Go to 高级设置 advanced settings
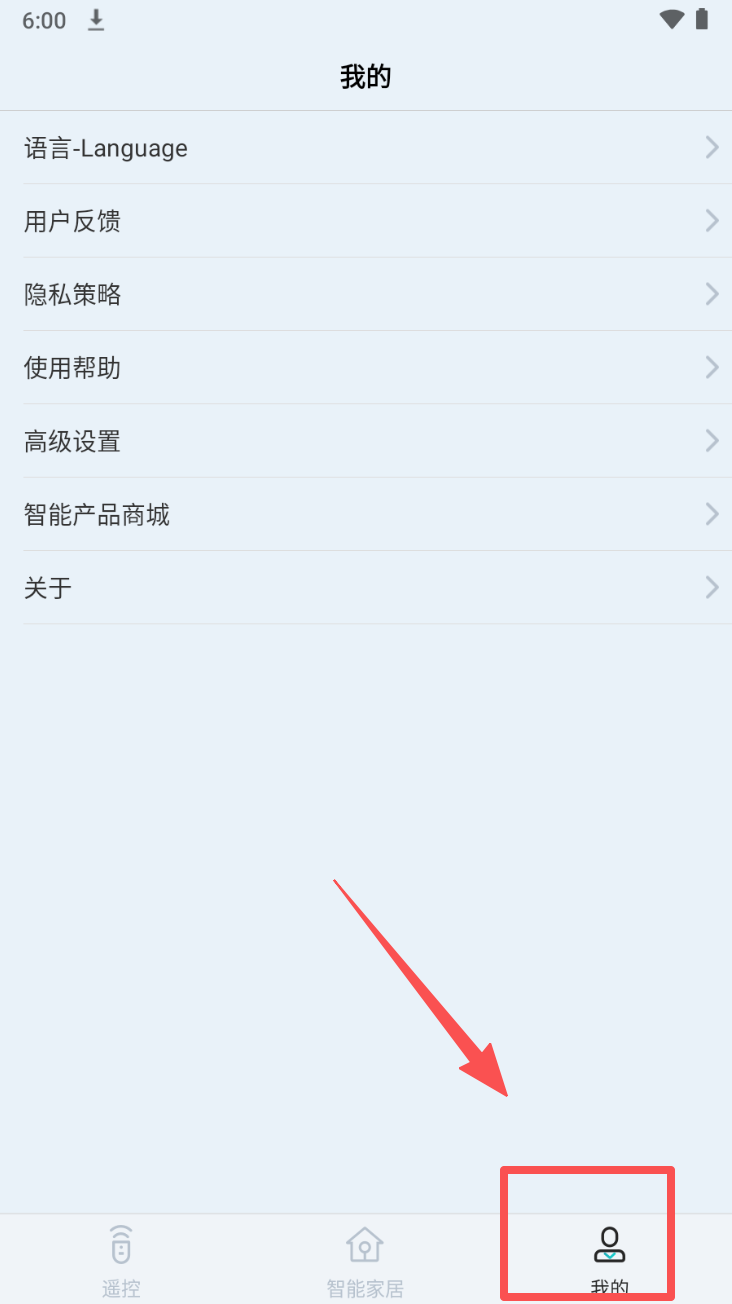 point(366,441)
